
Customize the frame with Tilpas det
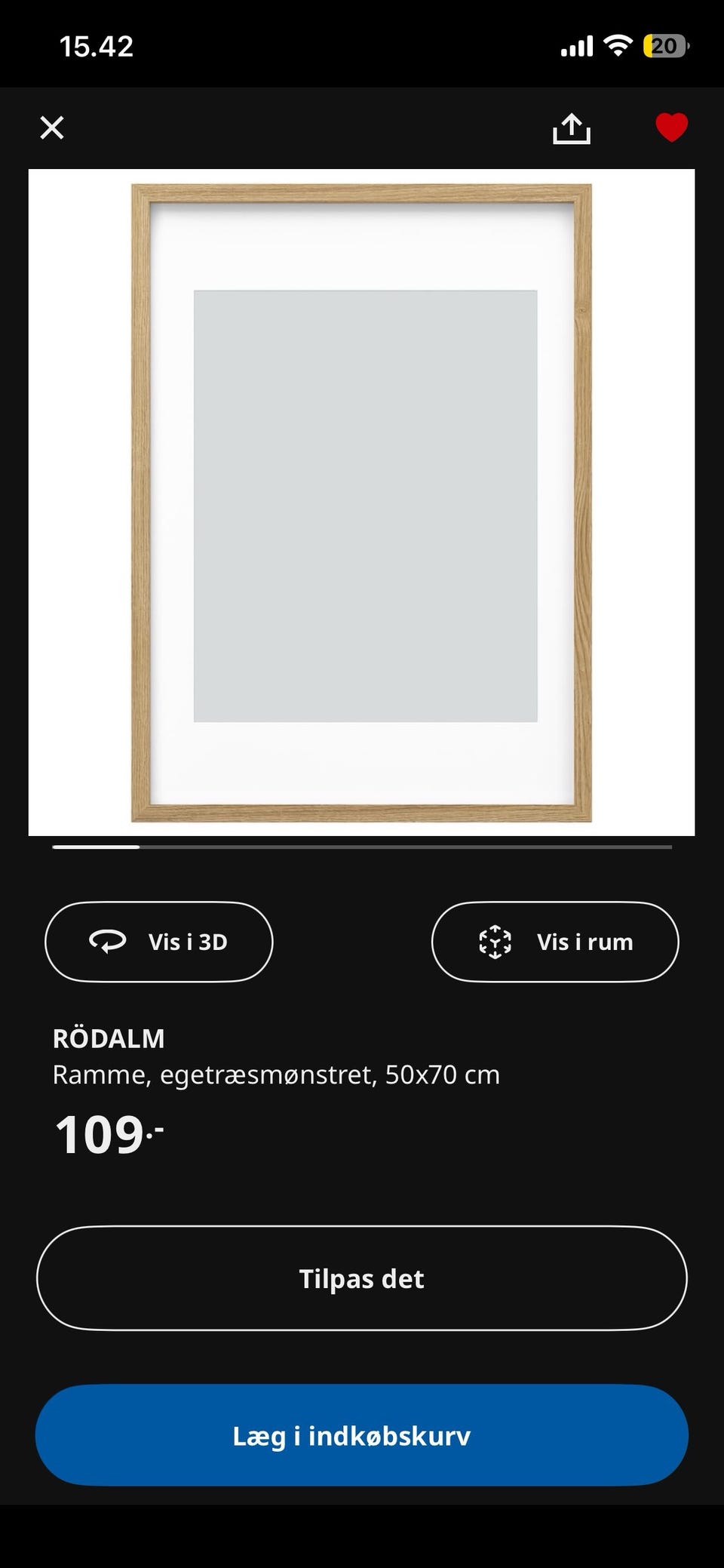pyautogui.click(x=362, y=1278)
